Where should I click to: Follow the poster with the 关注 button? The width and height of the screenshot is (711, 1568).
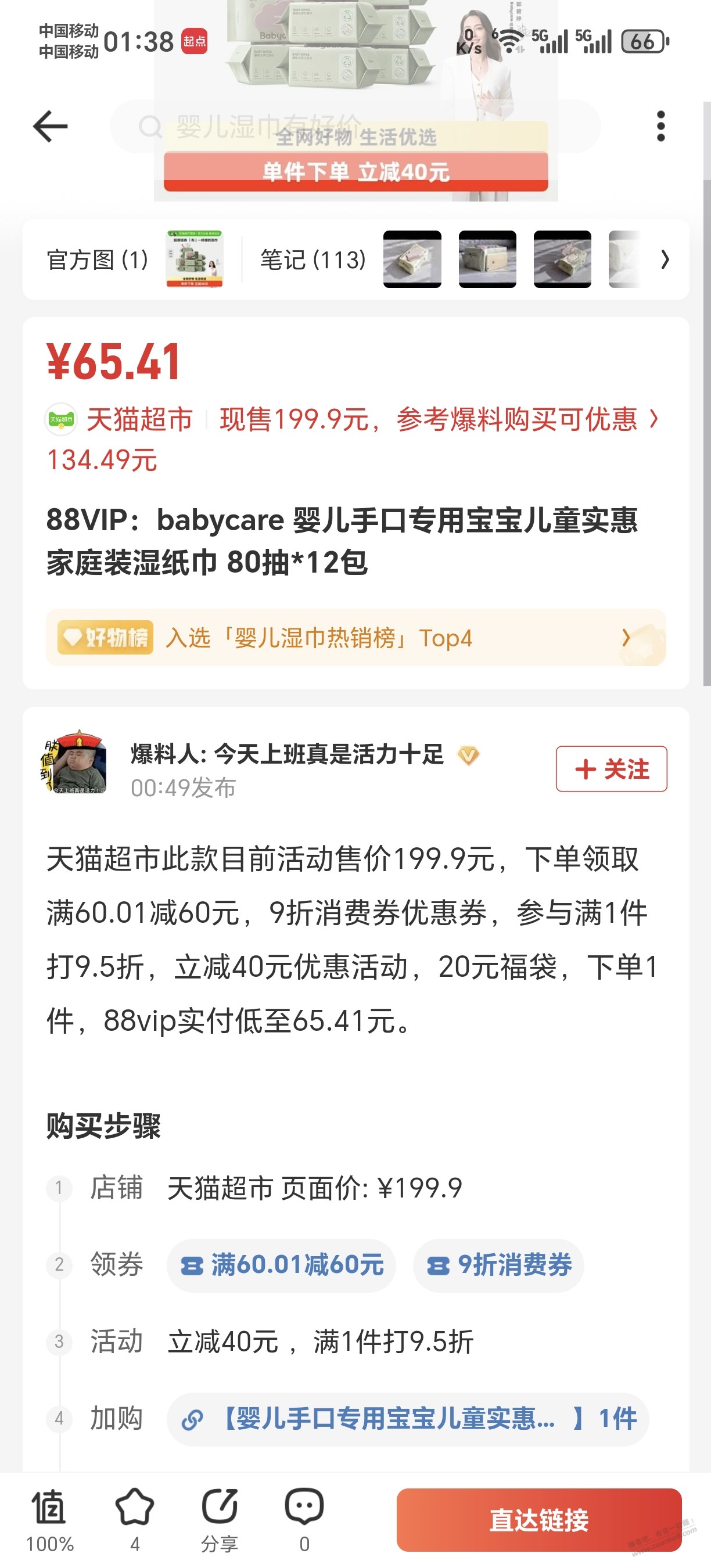611,769
